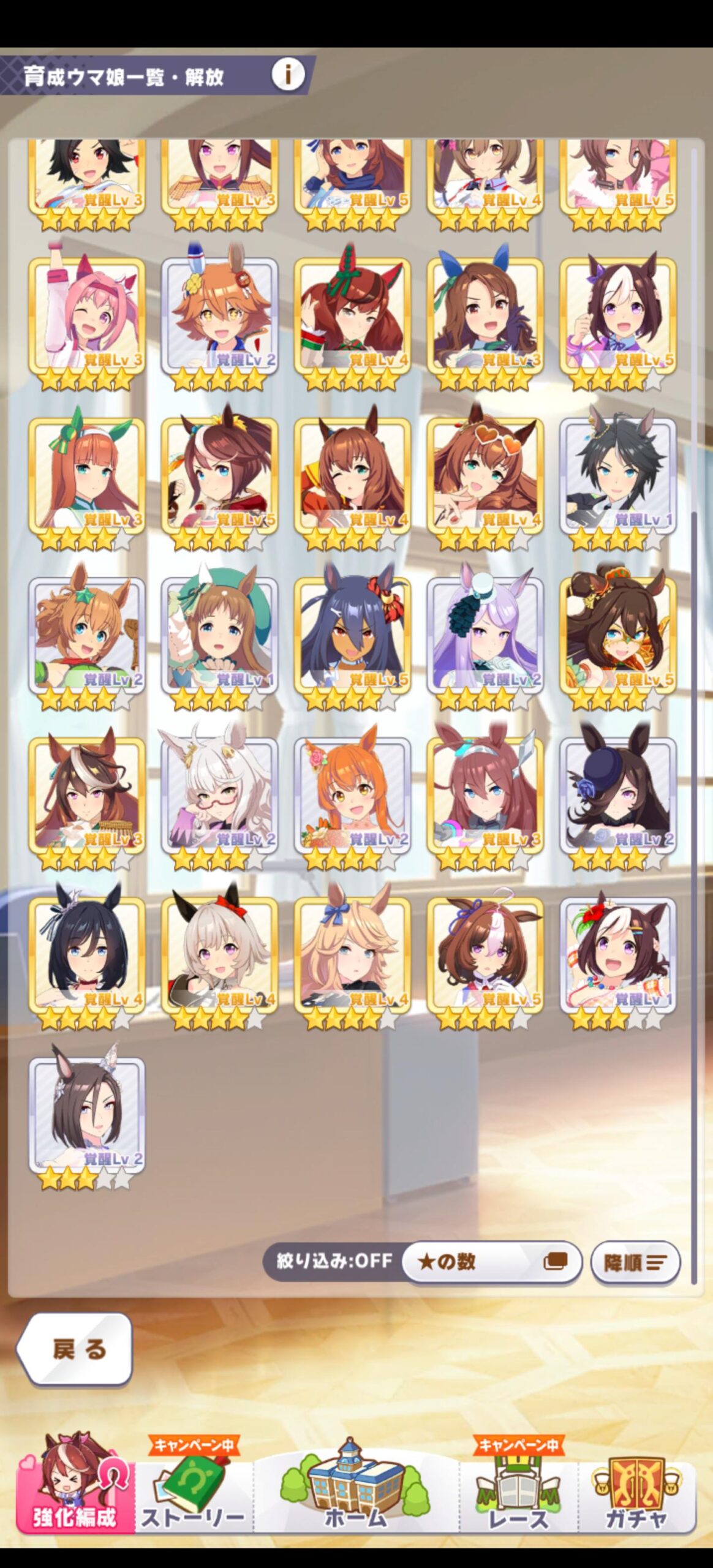This screenshot has height=1568, width=713.
Task: Open the lavender-haired girl with white hat
Action: [x=485, y=636]
